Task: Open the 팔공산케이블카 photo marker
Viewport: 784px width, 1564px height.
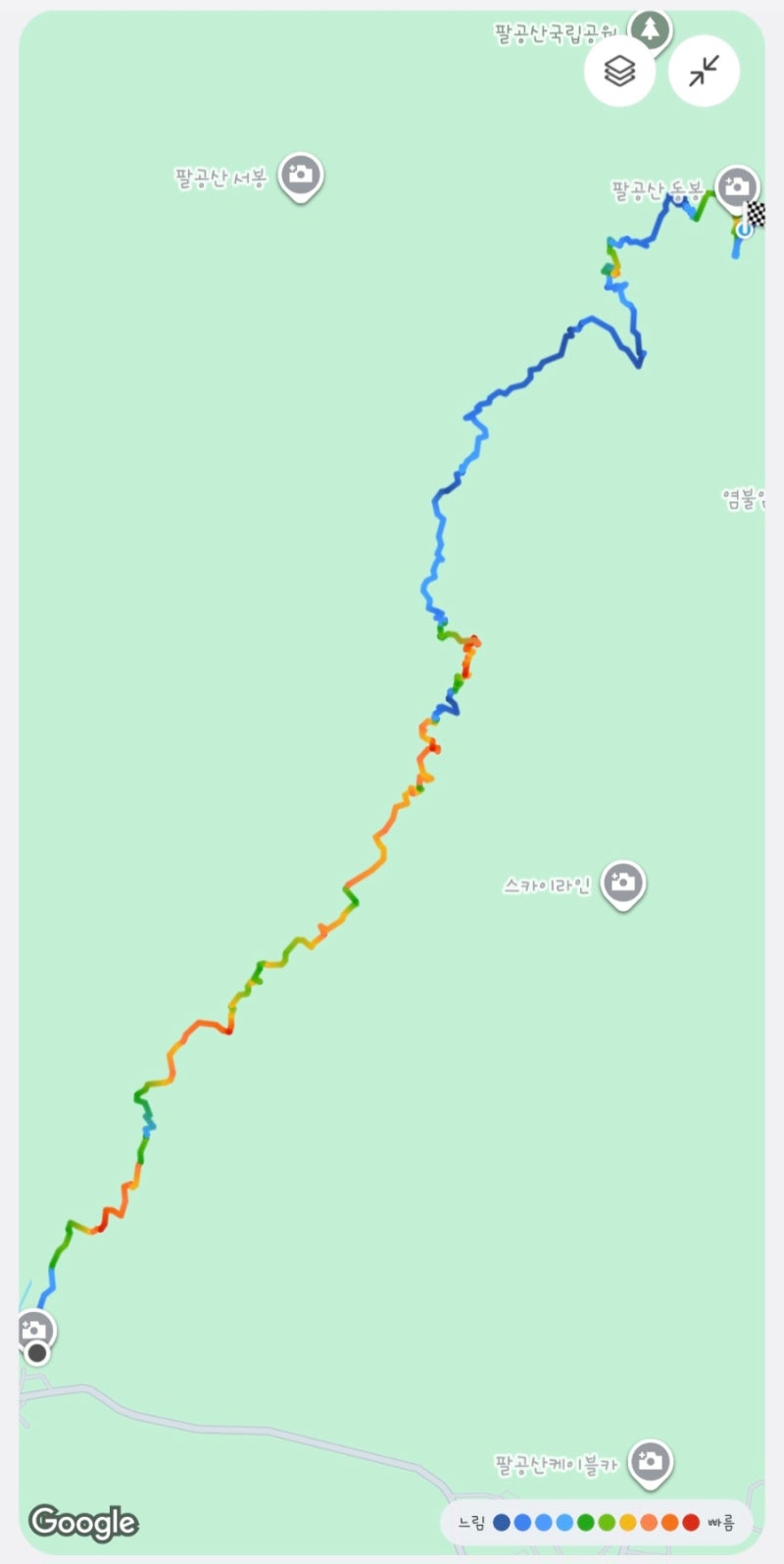Action: tap(648, 1463)
